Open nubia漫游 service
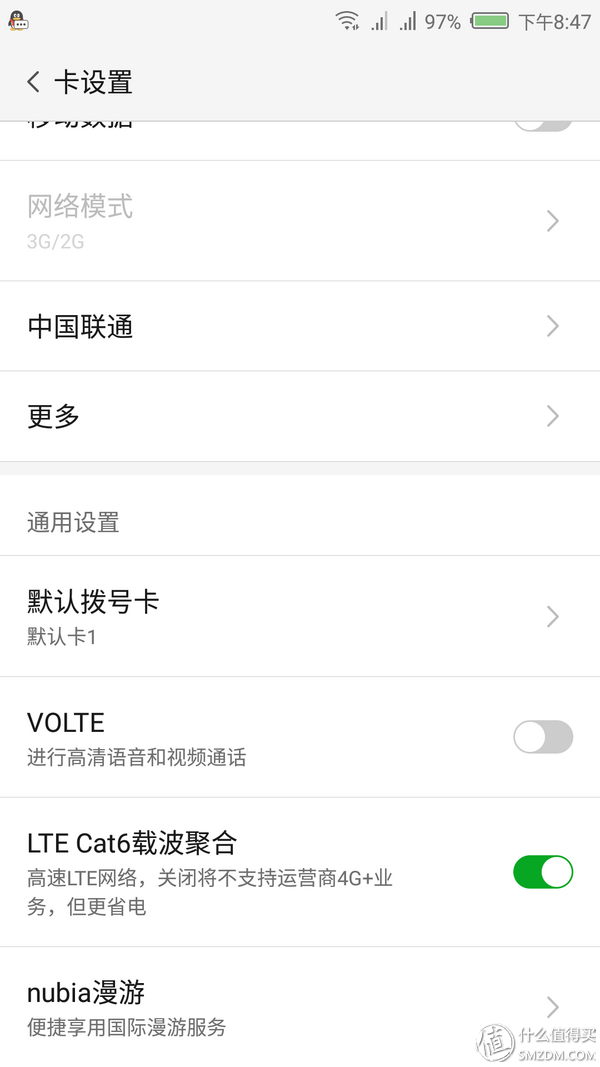 pos(300,1006)
